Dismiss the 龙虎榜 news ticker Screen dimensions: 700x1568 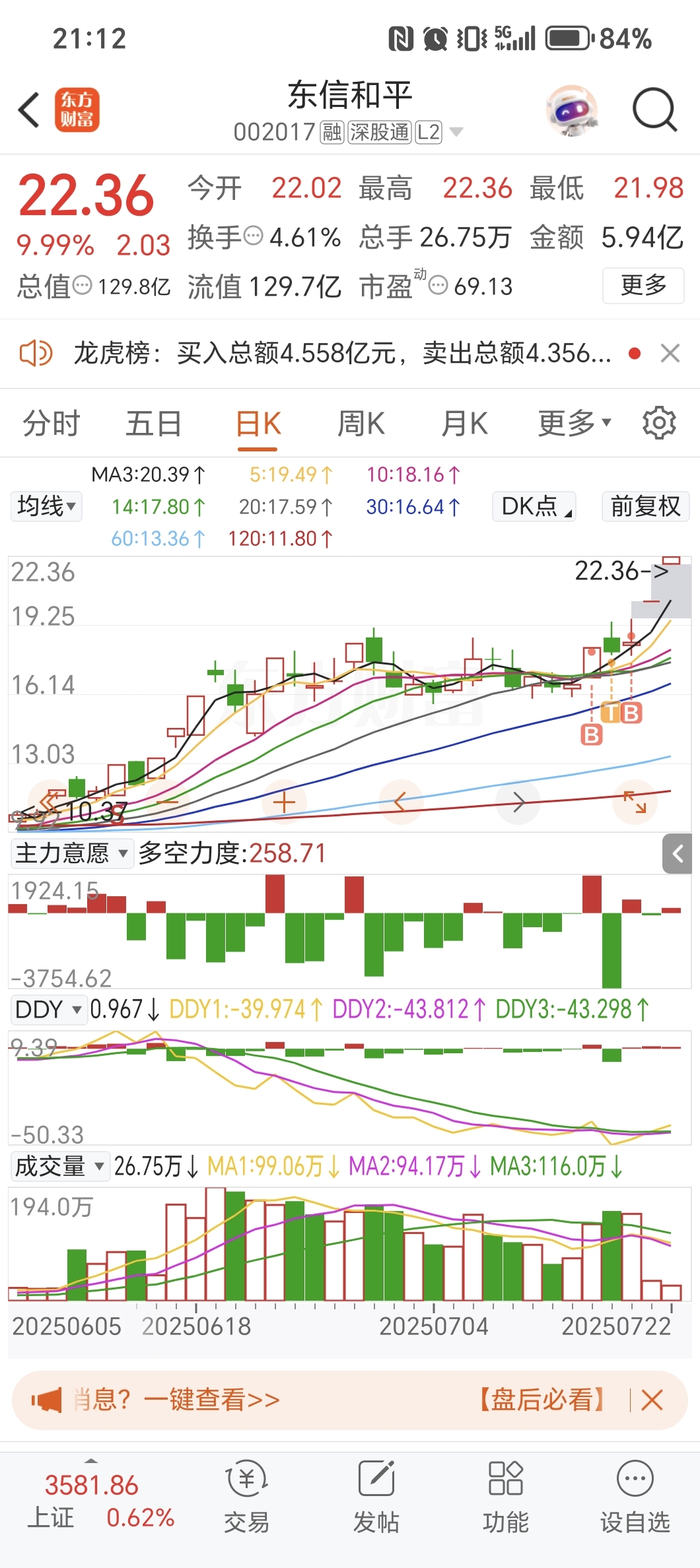pyautogui.click(x=670, y=354)
